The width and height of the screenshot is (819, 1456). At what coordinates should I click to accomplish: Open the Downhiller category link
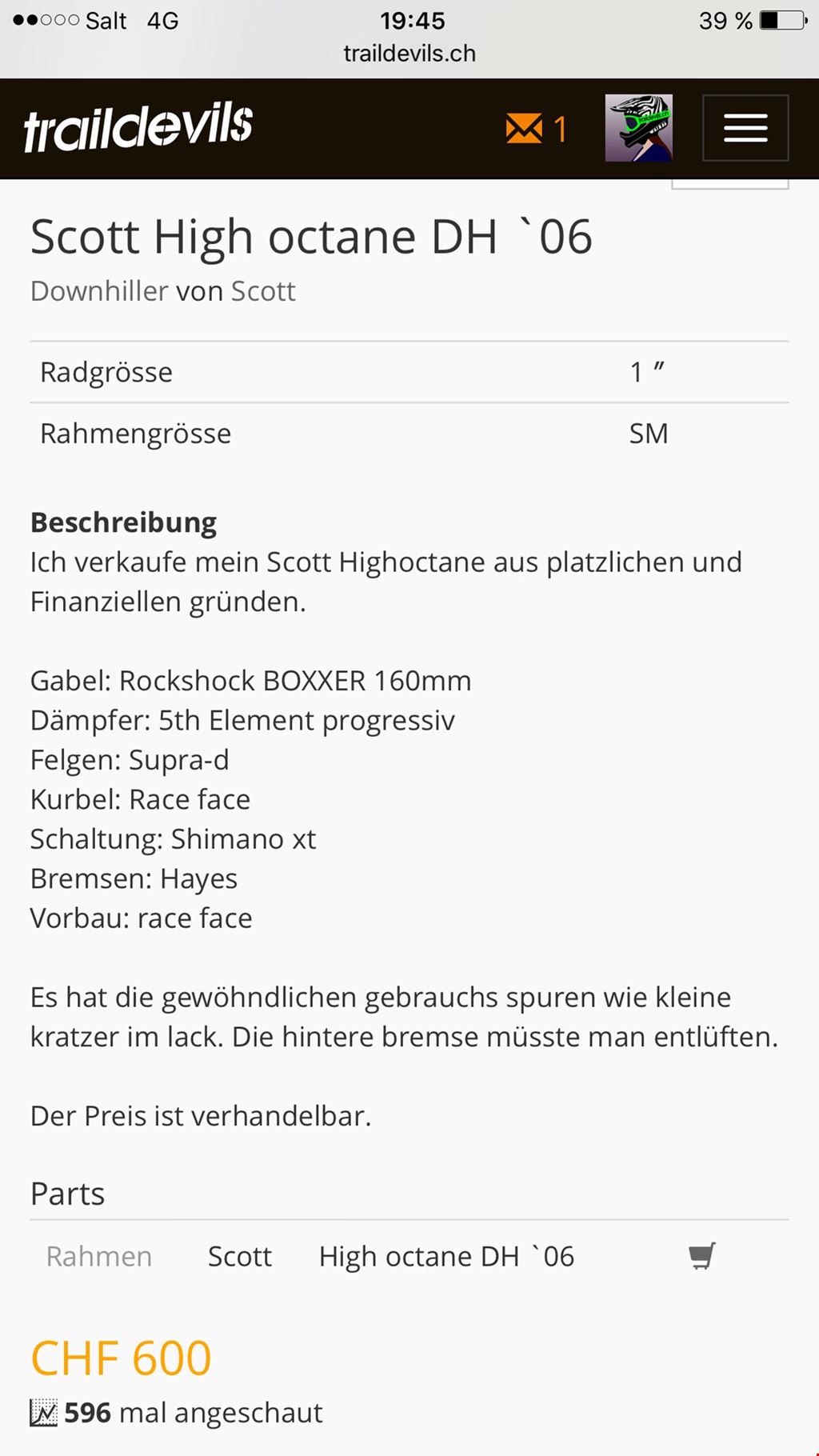pos(99,291)
